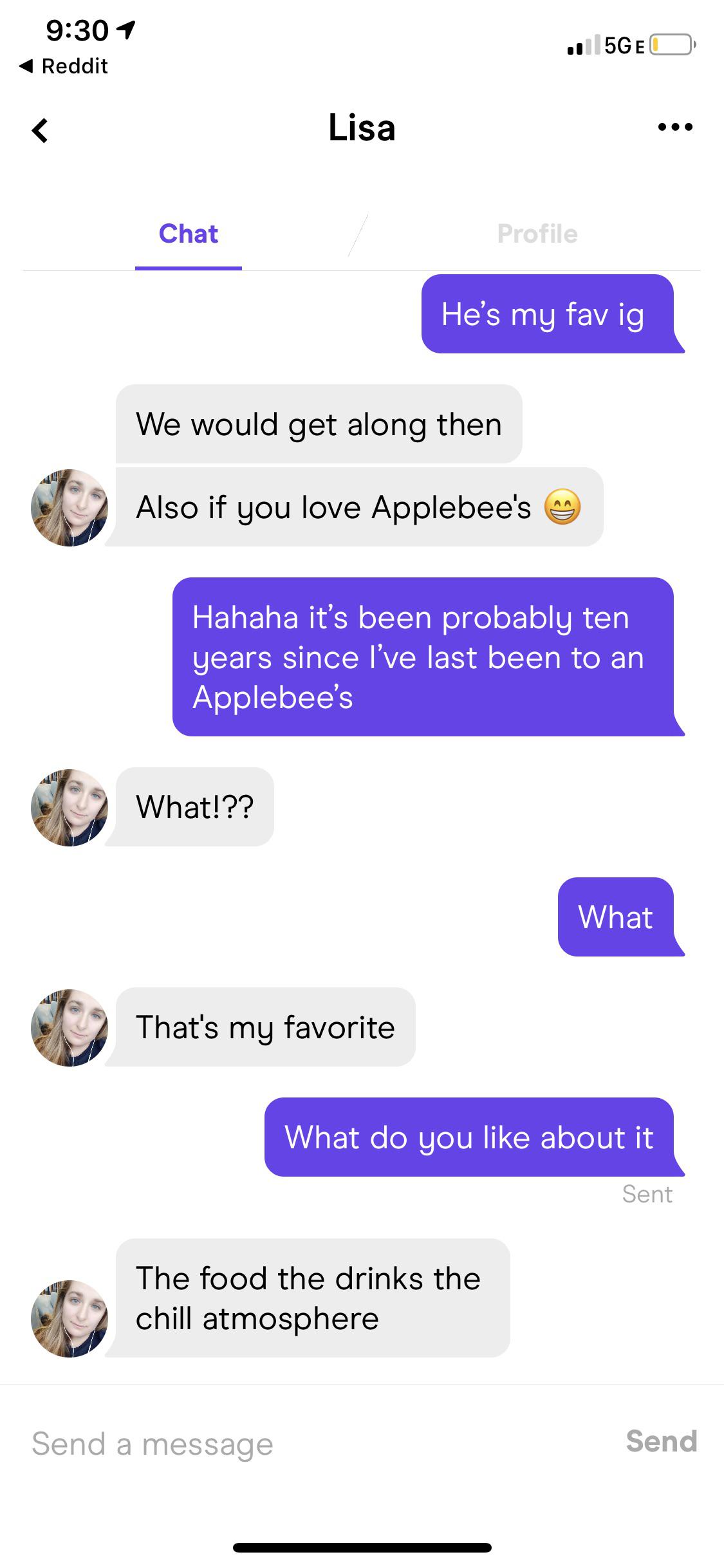724x1568 pixels.
Task: Switch to the Profile tab
Action: (x=537, y=234)
